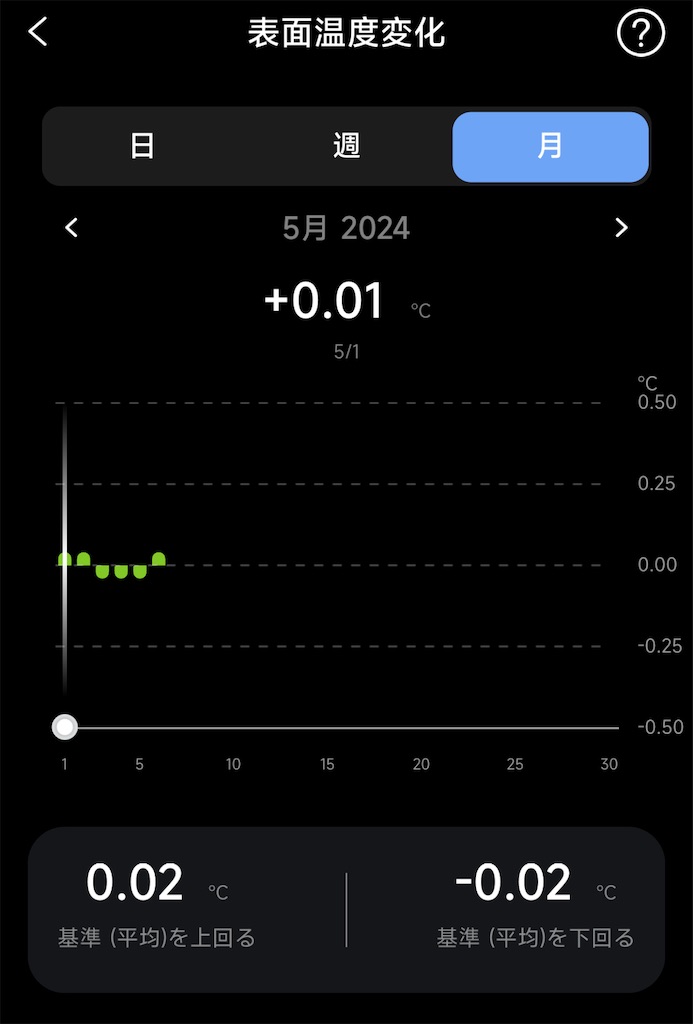Switch to the 週 view
Screen dimensions: 693x1024
click(346, 146)
